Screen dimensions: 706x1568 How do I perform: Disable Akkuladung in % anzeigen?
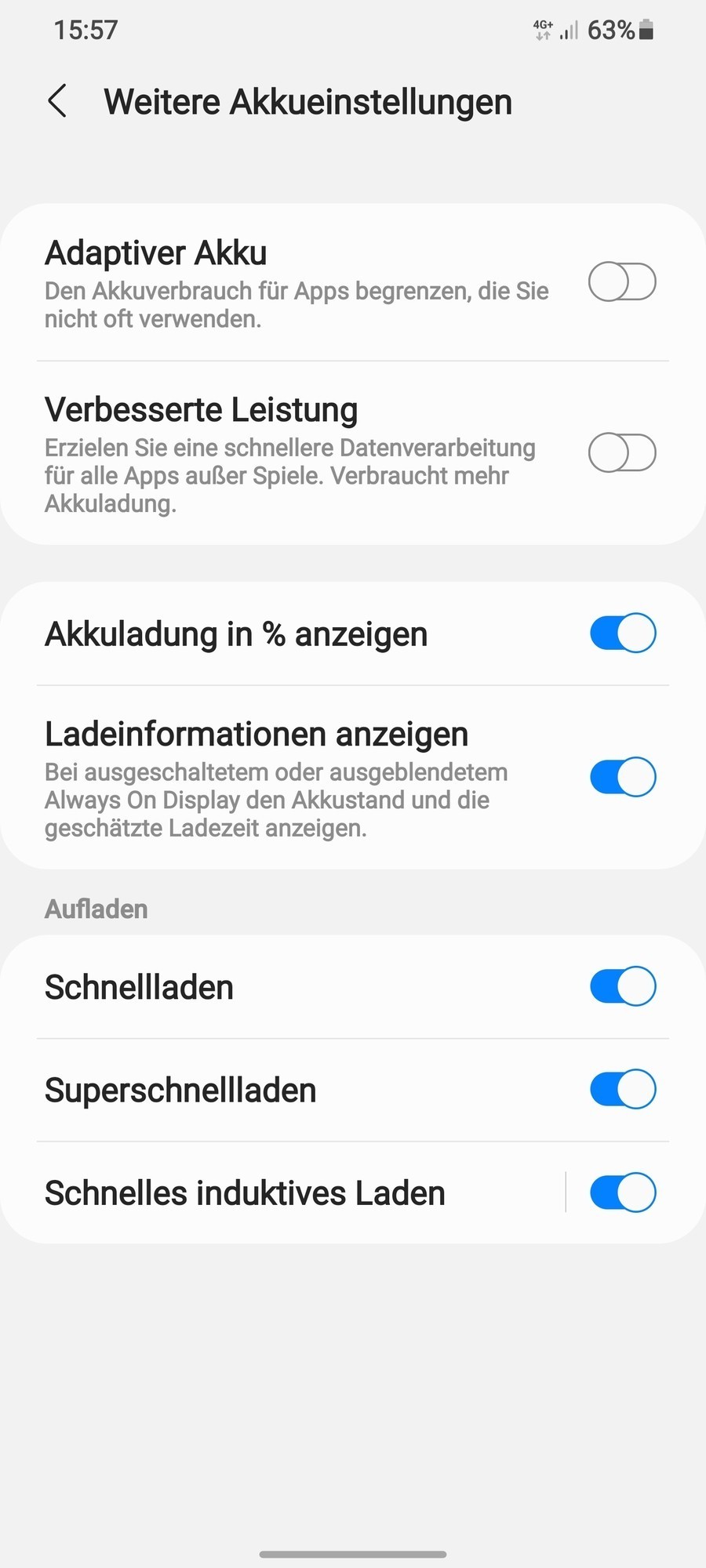click(622, 633)
